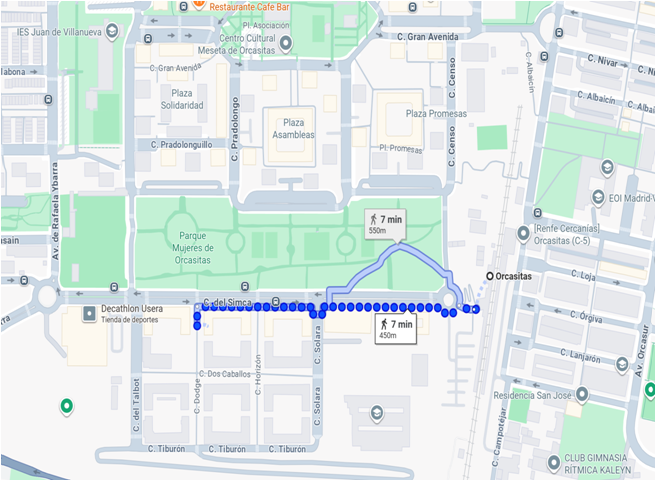Open the EOI Madrid place marker
Viewport: 656px width, 481px height.
pos(602,197)
